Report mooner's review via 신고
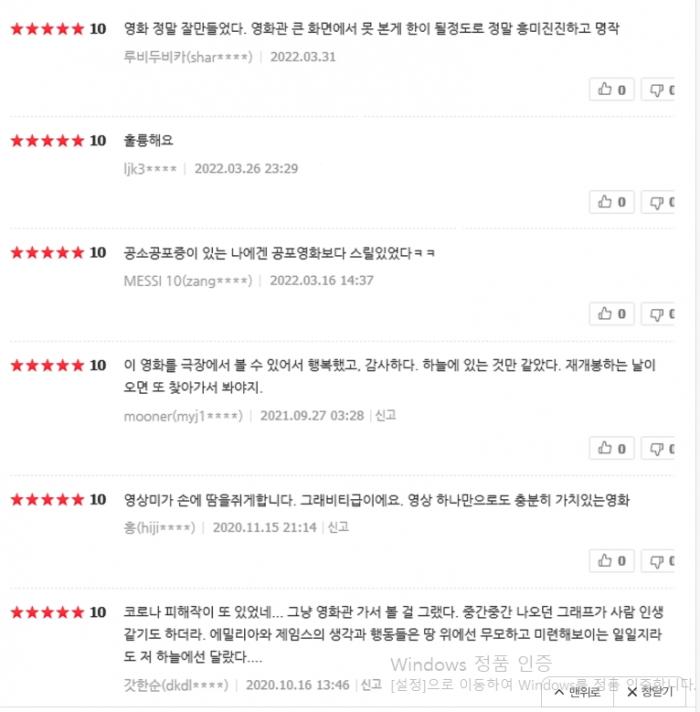This screenshot has height=712, width=700. (x=386, y=415)
